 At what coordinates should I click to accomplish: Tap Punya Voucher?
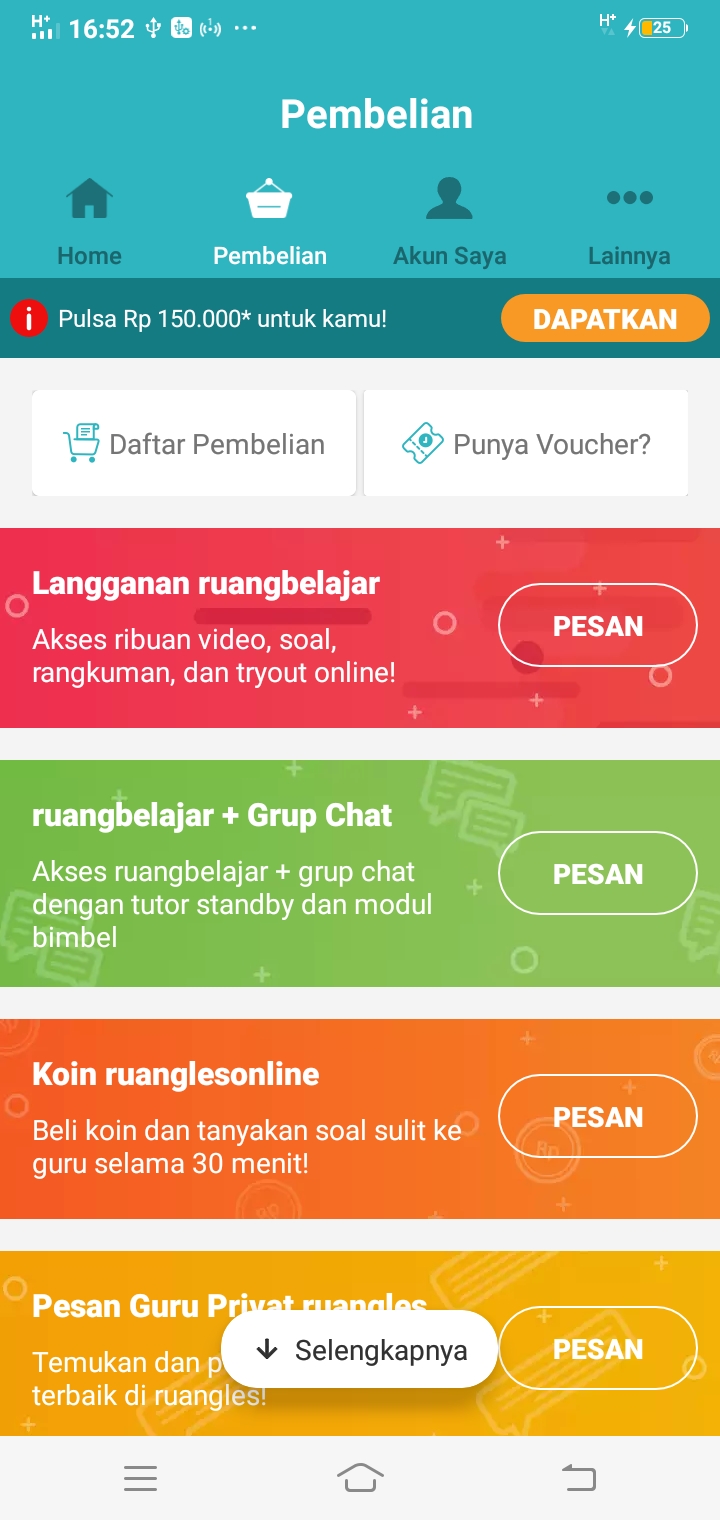[526, 443]
